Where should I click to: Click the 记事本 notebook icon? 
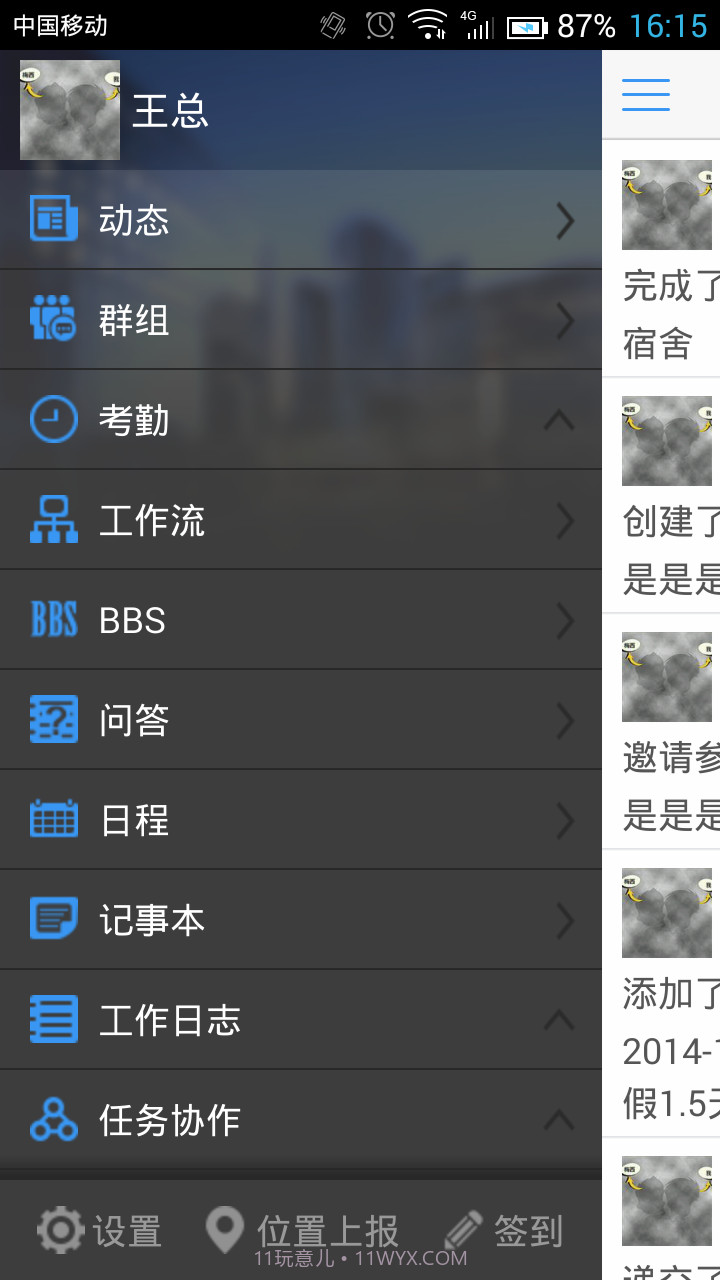(x=53, y=919)
